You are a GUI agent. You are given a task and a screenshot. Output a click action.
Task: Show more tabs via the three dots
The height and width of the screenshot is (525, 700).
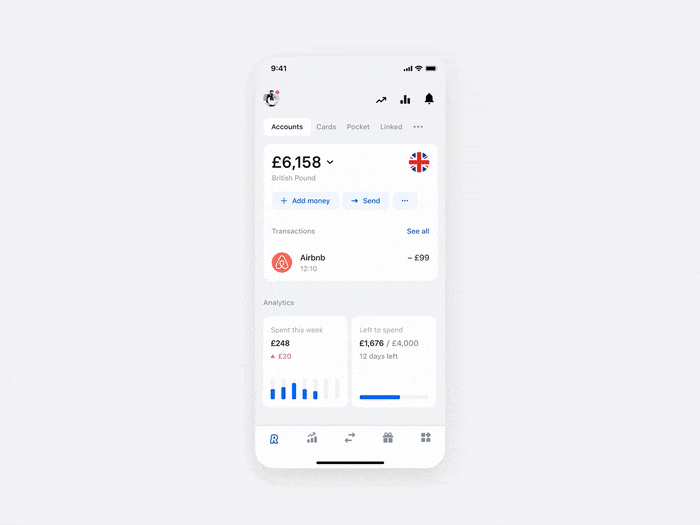point(418,127)
